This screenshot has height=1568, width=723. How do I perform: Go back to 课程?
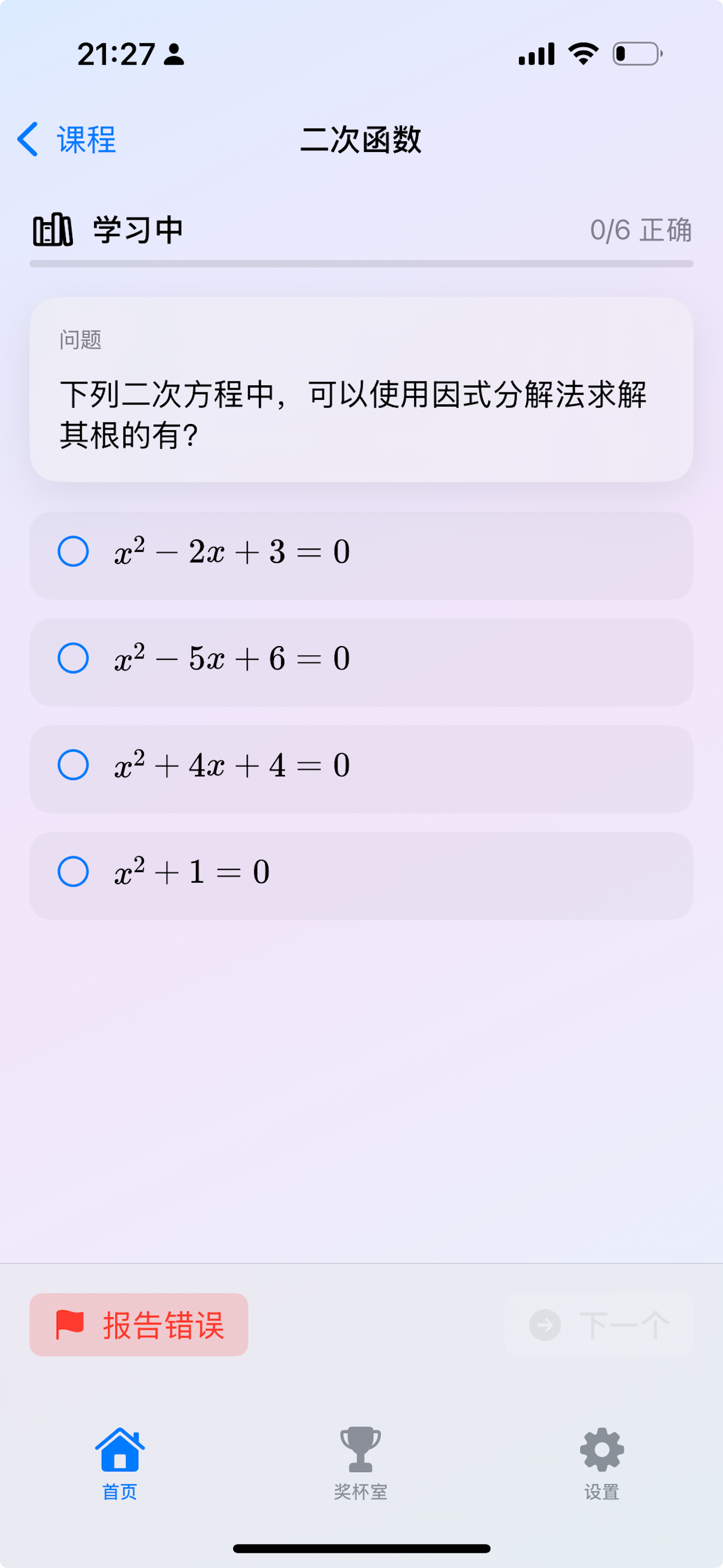67,140
